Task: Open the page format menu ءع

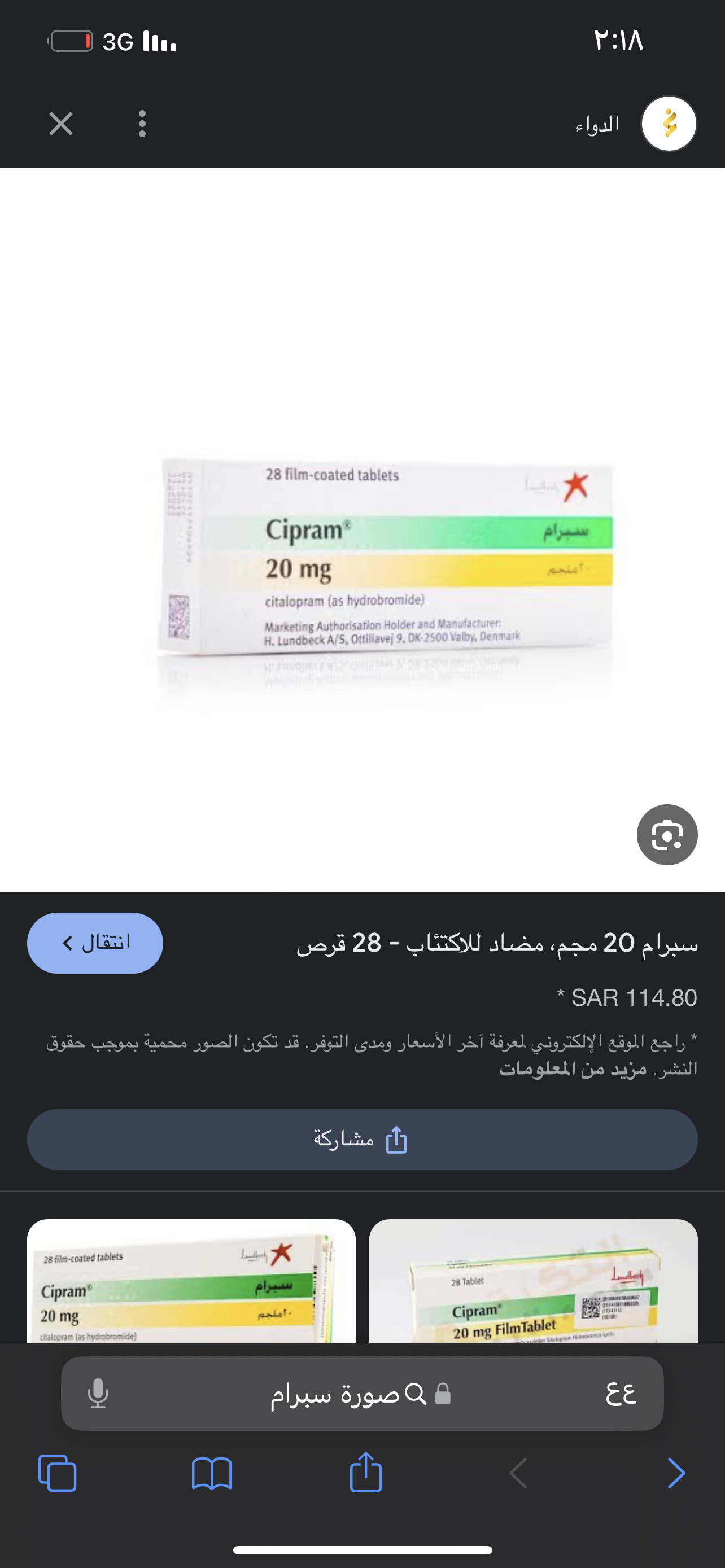Action: (622, 1393)
